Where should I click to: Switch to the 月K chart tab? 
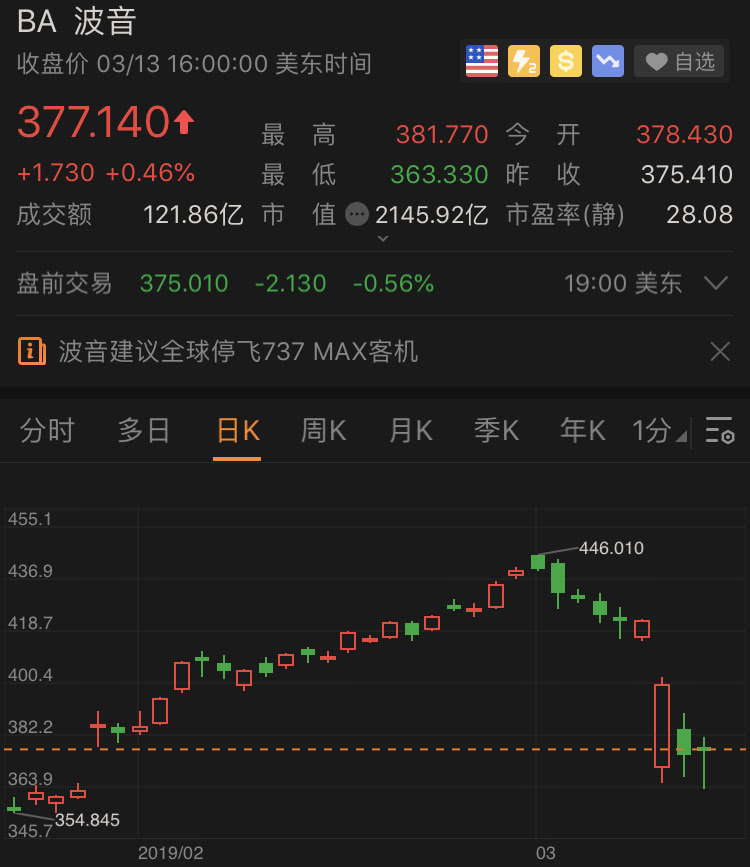click(410, 431)
